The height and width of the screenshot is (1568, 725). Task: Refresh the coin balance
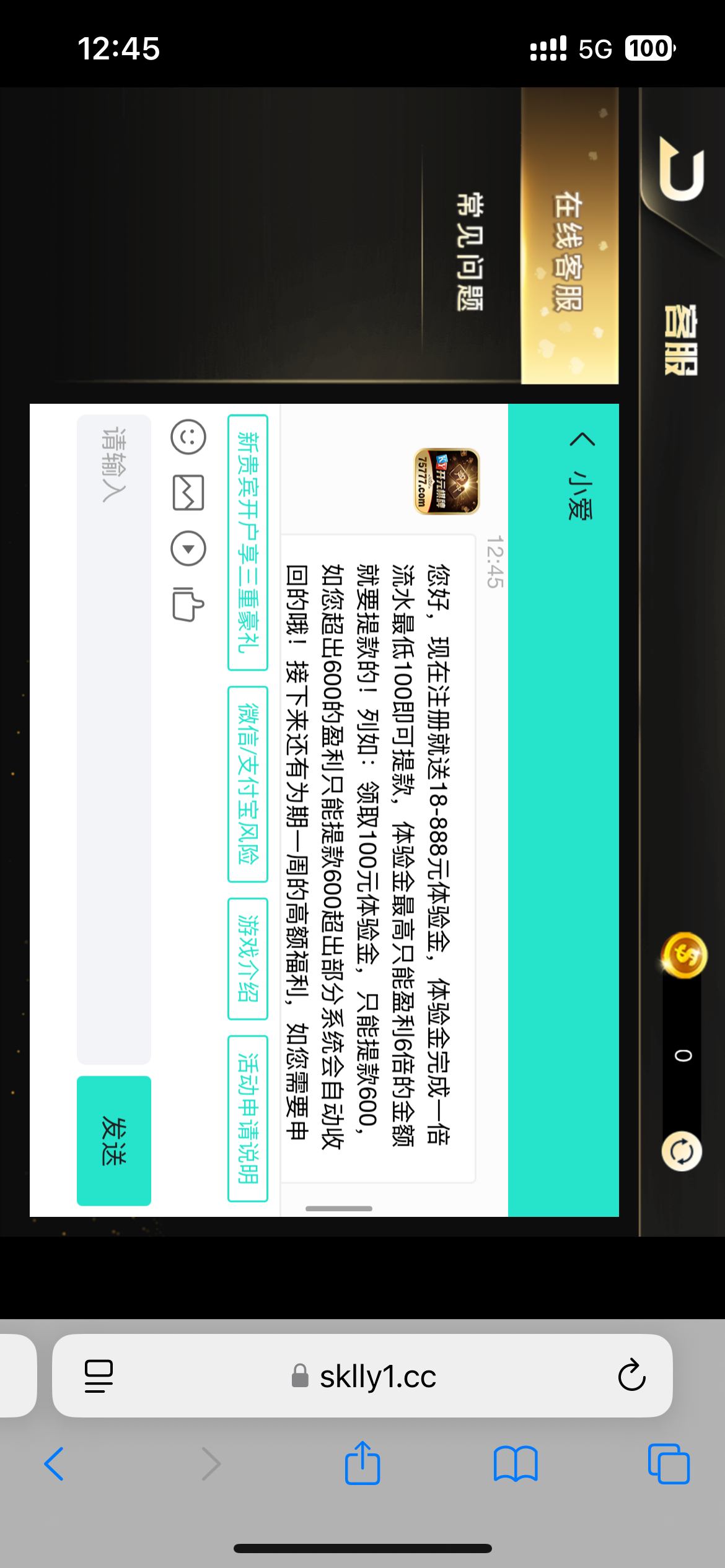point(682,1152)
